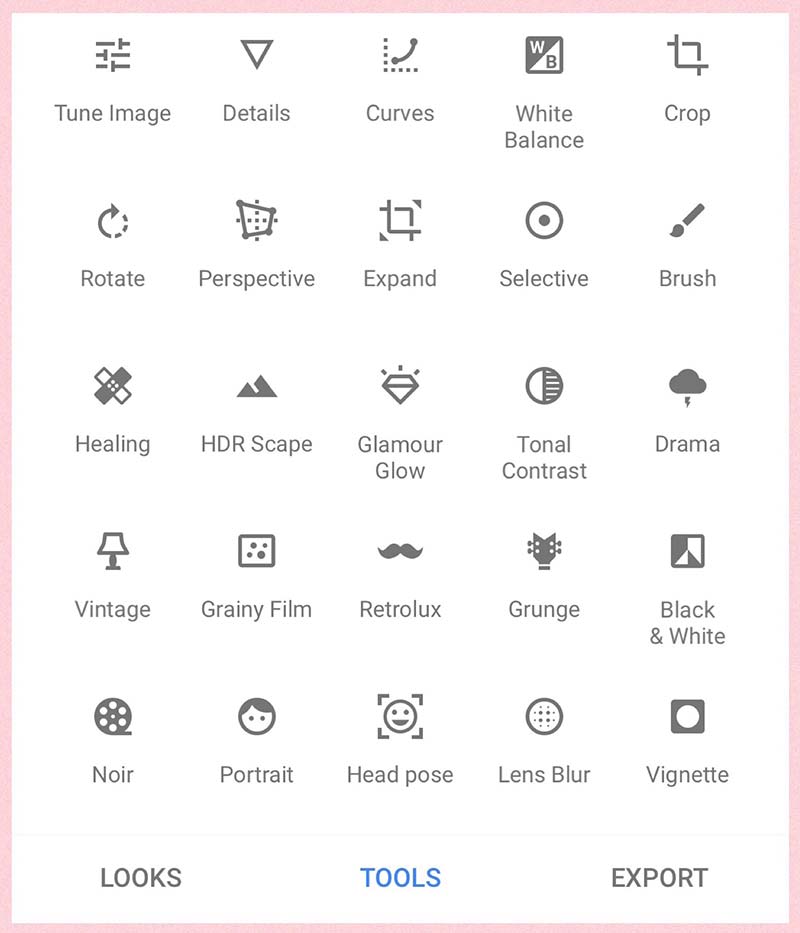Image resolution: width=800 pixels, height=933 pixels.
Task: Switch to the Looks tab
Action: (x=141, y=878)
